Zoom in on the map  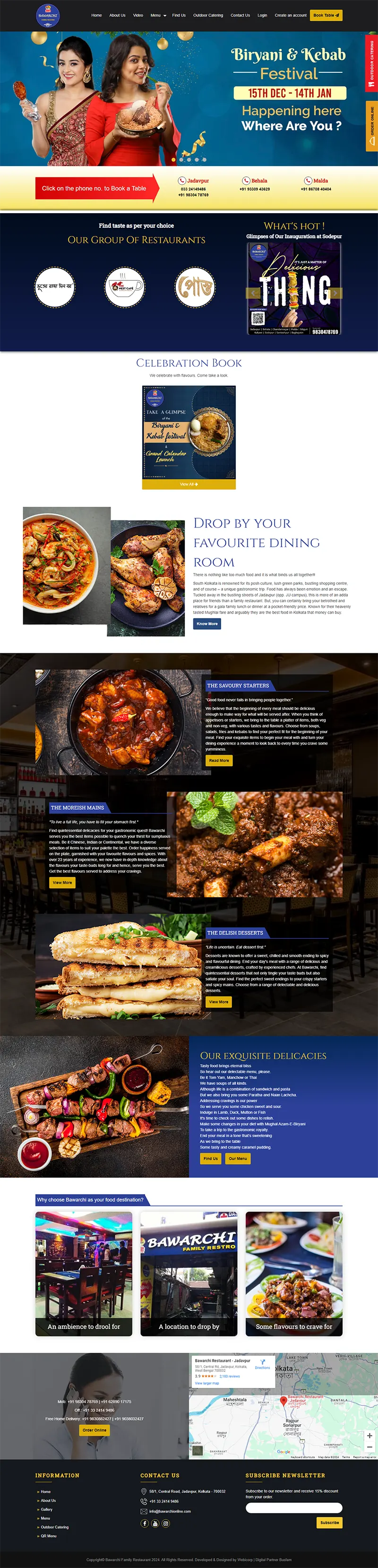(x=369, y=1435)
